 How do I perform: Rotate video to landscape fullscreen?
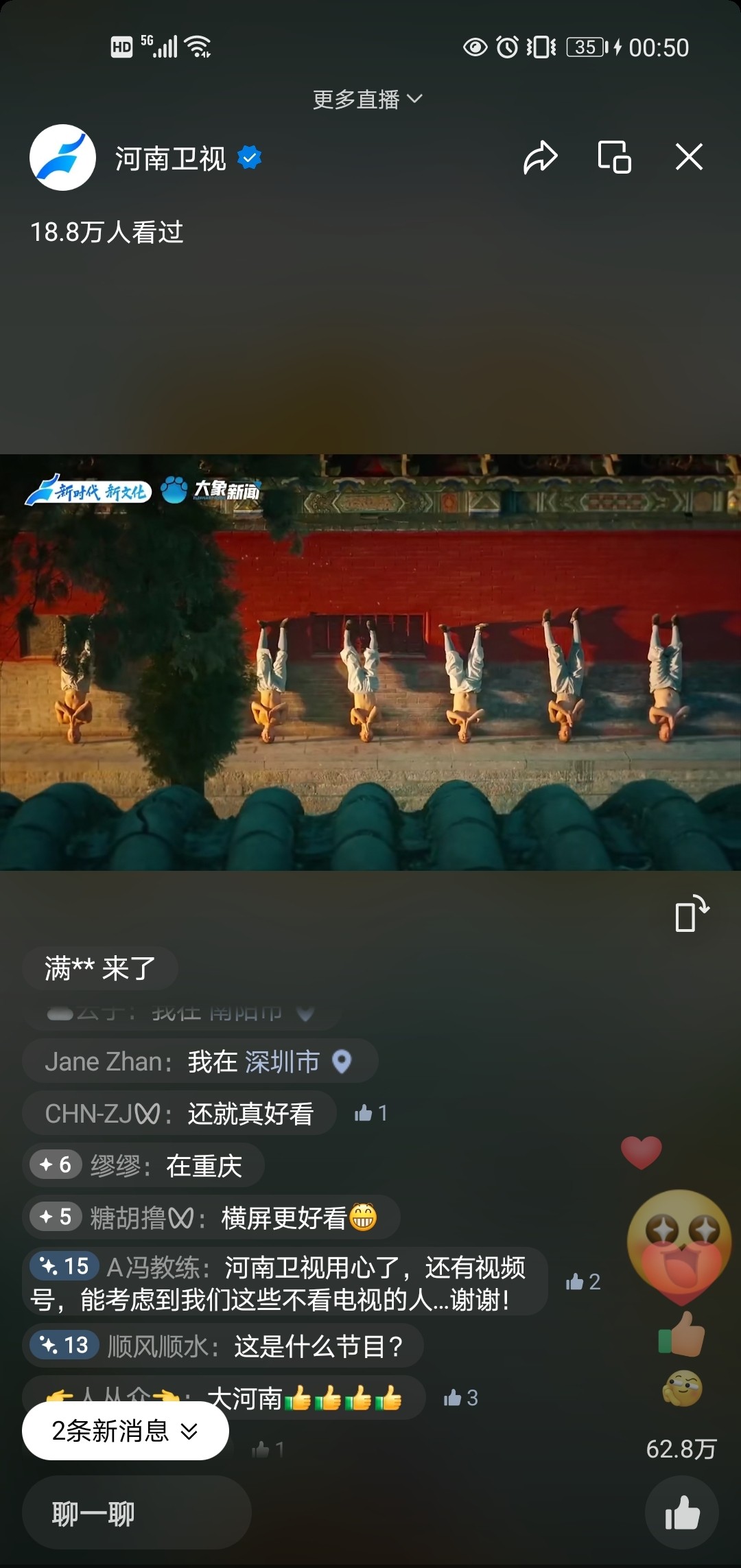[x=692, y=914]
